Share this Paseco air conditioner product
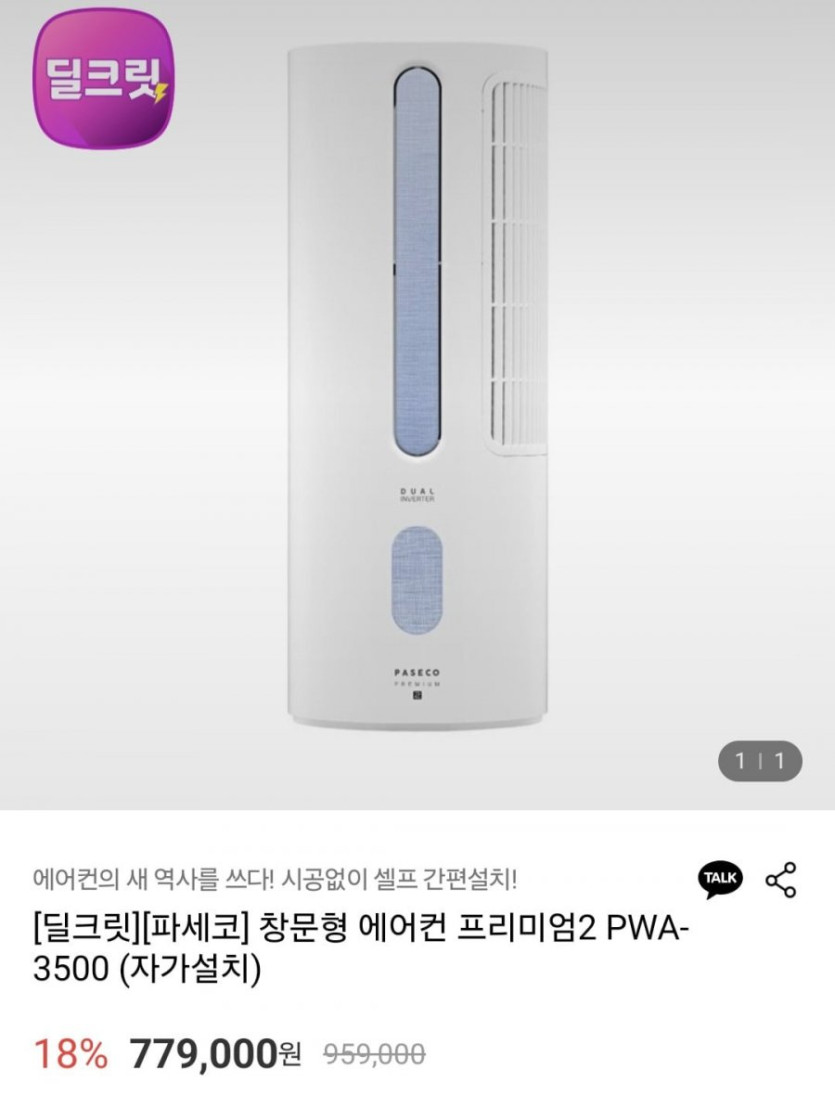Viewport: 835px width, 1108px height. tap(781, 879)
